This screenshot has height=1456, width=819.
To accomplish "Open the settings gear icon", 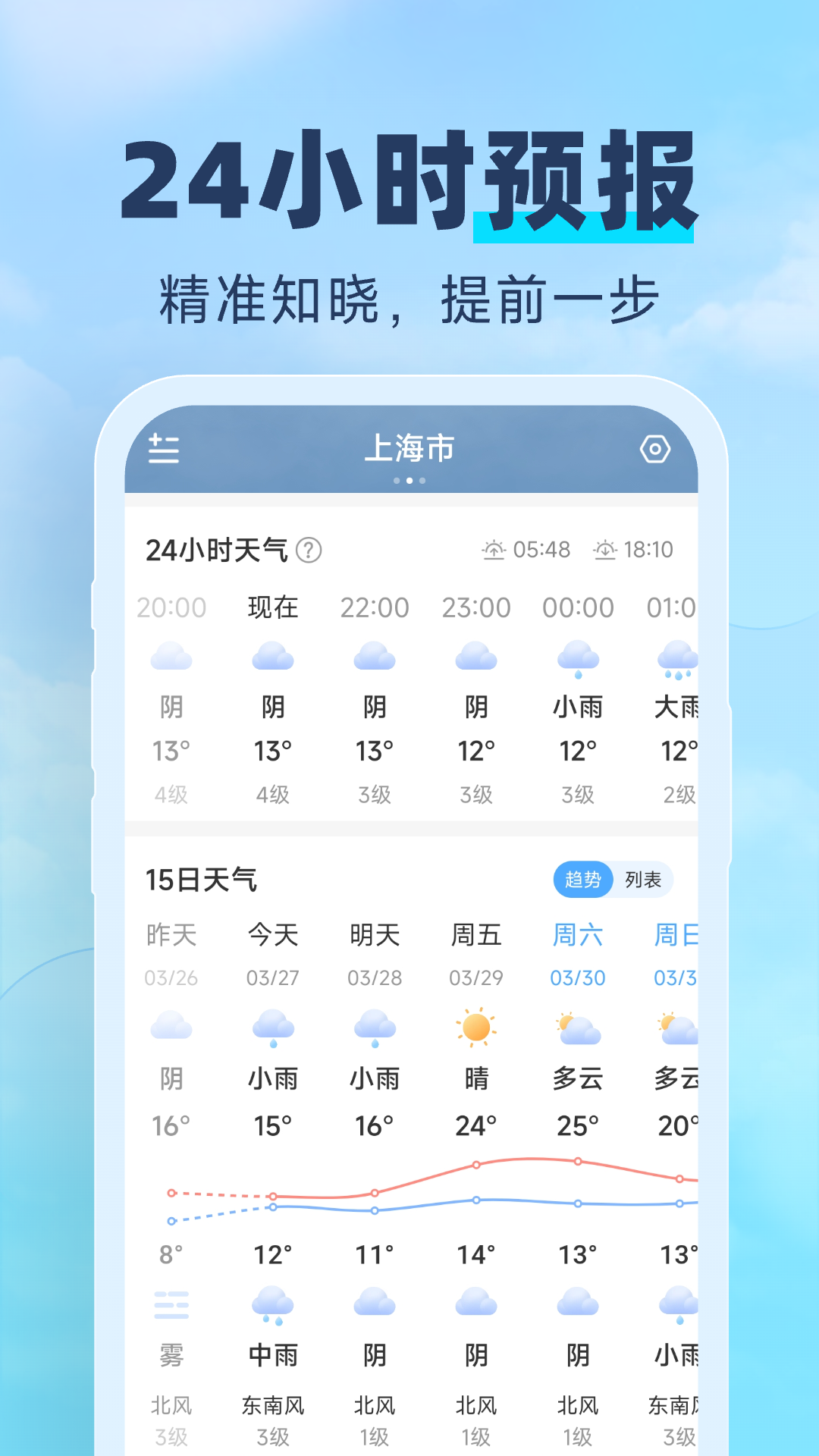I will pos(655,449).
